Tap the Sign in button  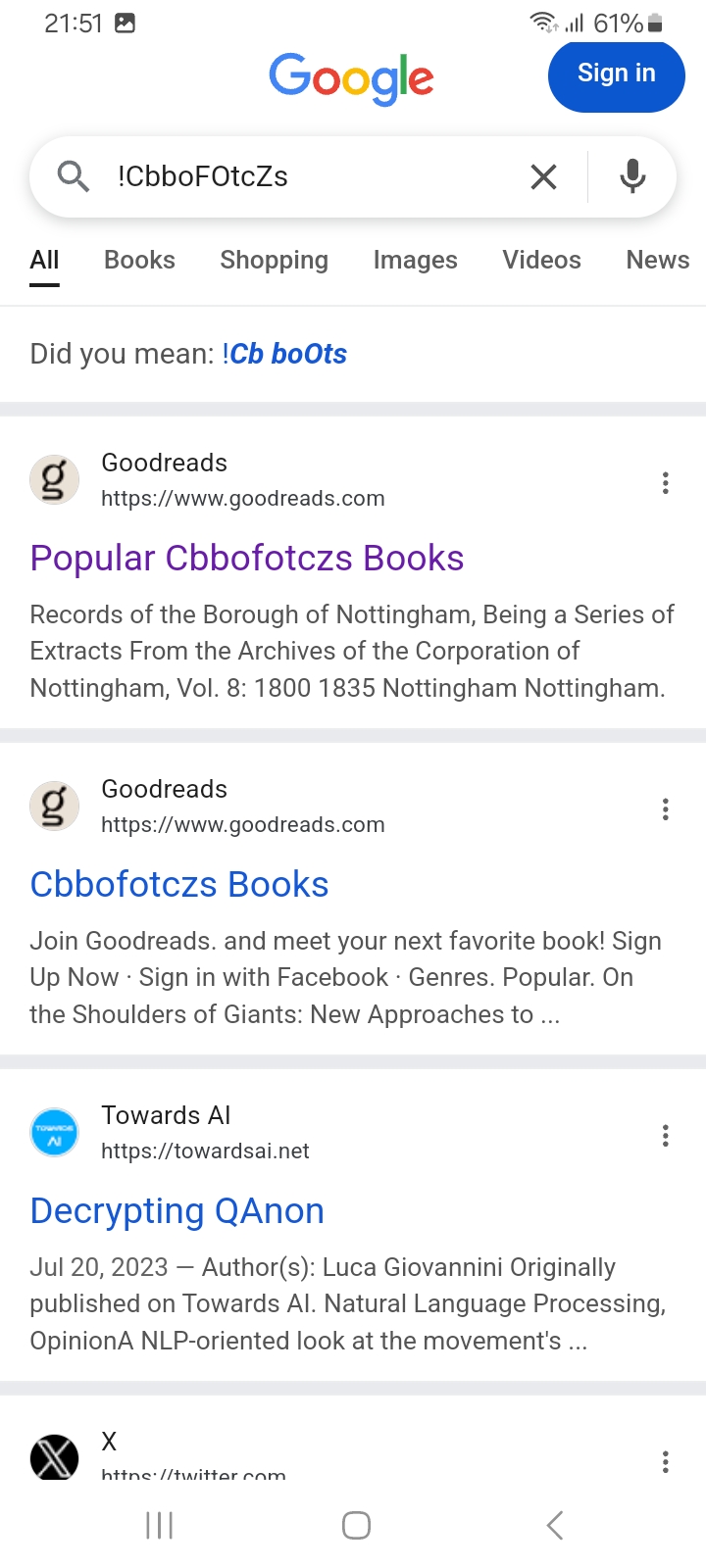pyautogui.click(x=616, y=74)
